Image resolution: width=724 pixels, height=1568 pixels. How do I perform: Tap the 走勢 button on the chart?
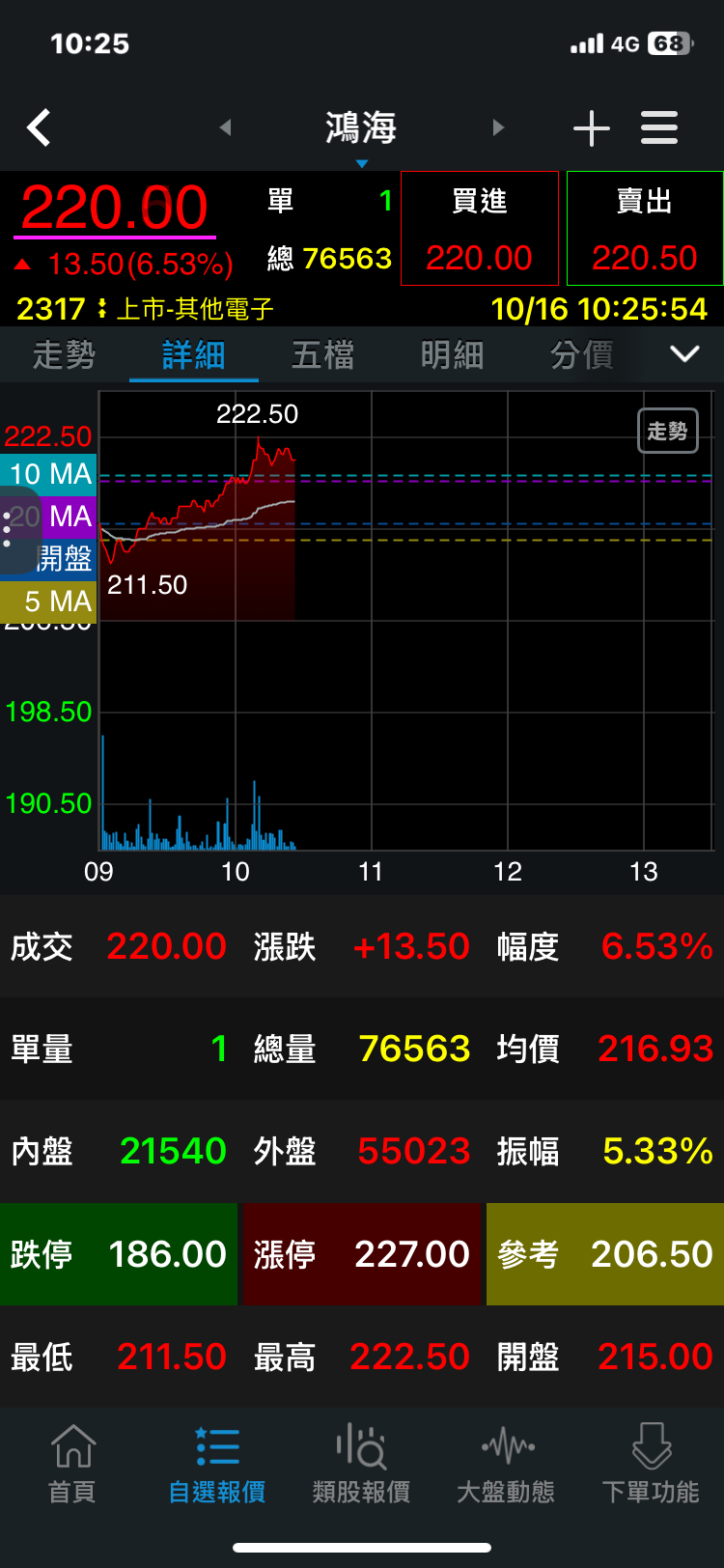668,431
